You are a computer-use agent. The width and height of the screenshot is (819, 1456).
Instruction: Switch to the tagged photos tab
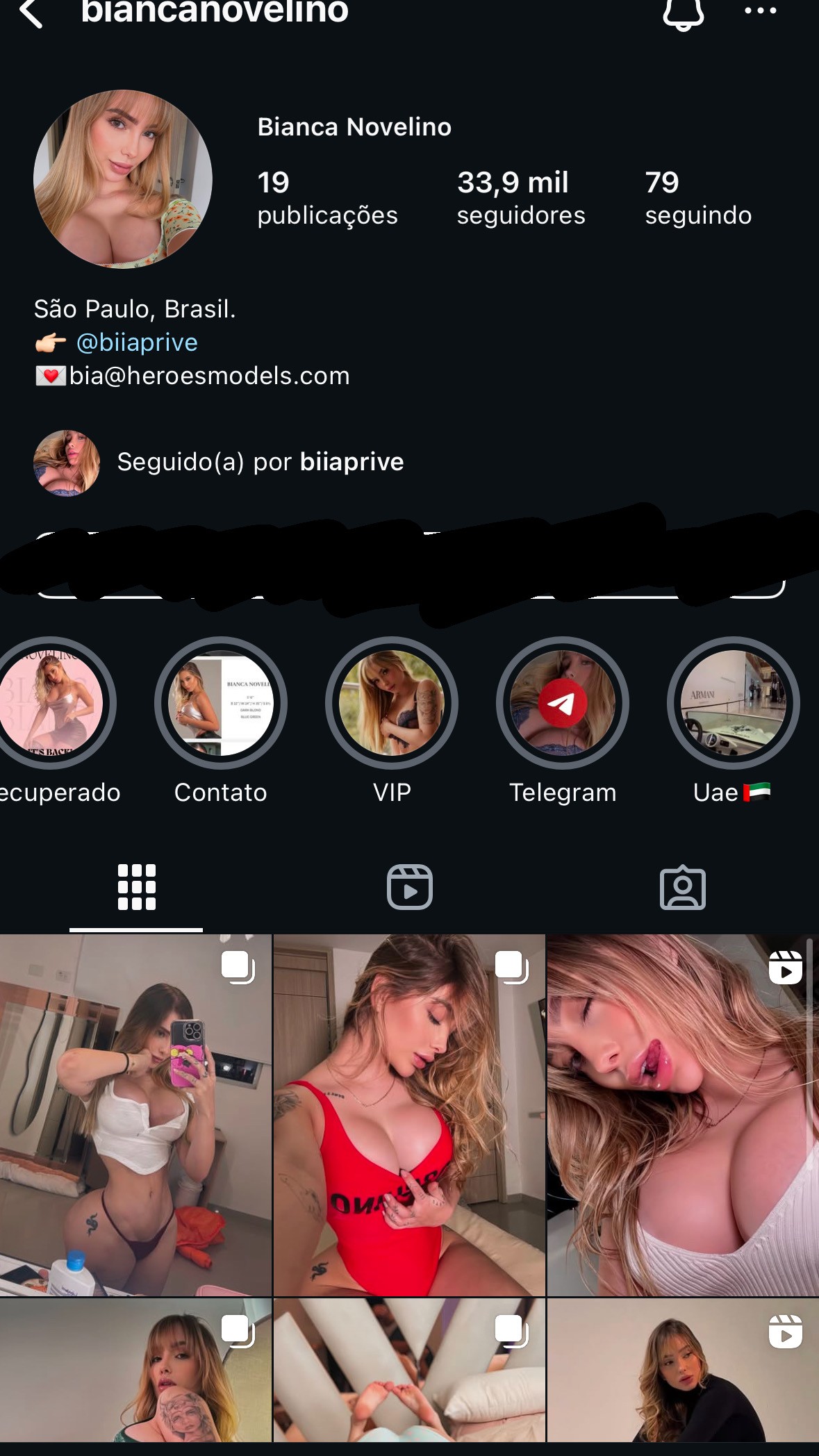click(682, 887)
